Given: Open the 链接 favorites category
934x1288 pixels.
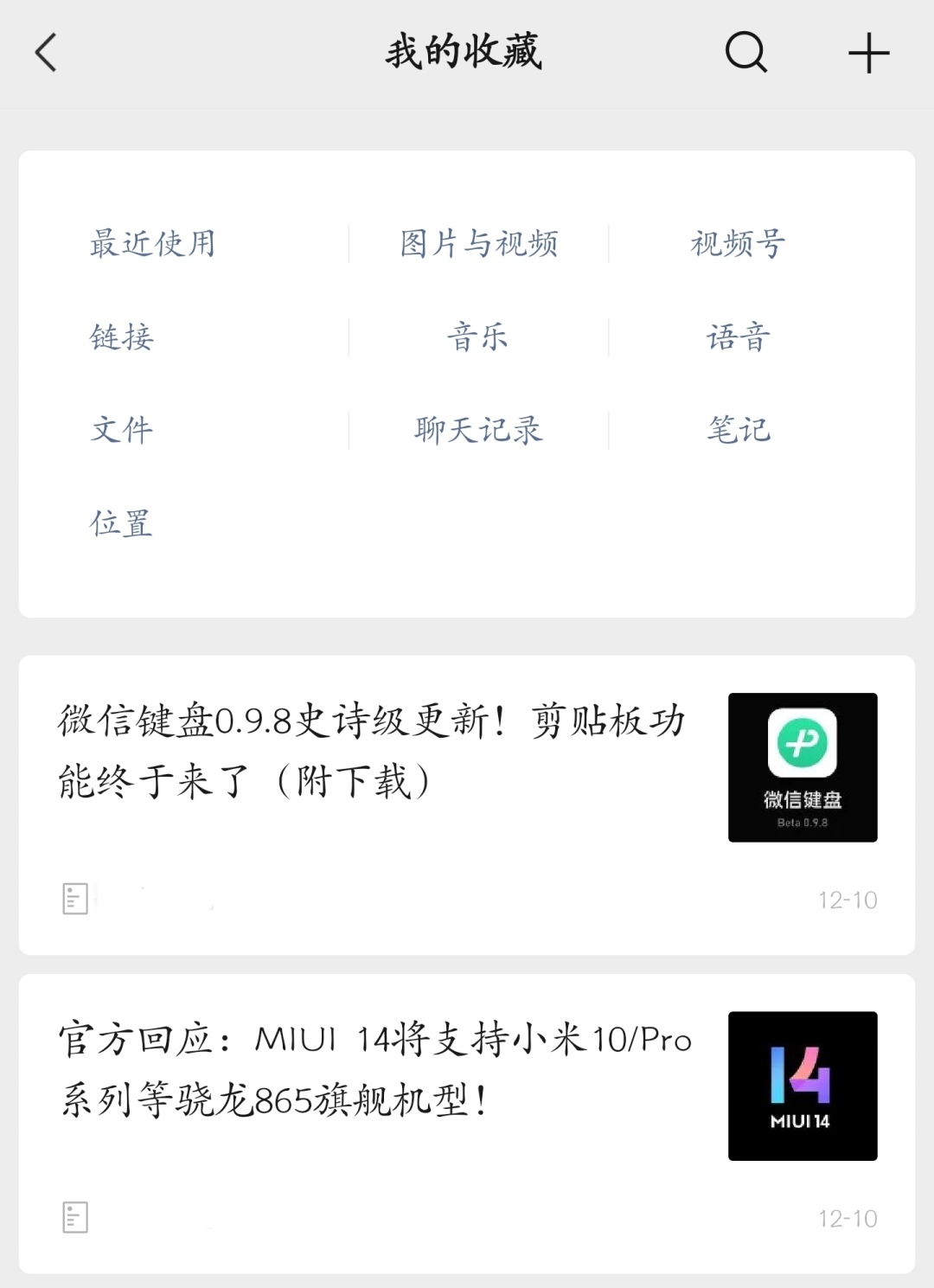Looking at the screenshot, I should pos(120,337).
